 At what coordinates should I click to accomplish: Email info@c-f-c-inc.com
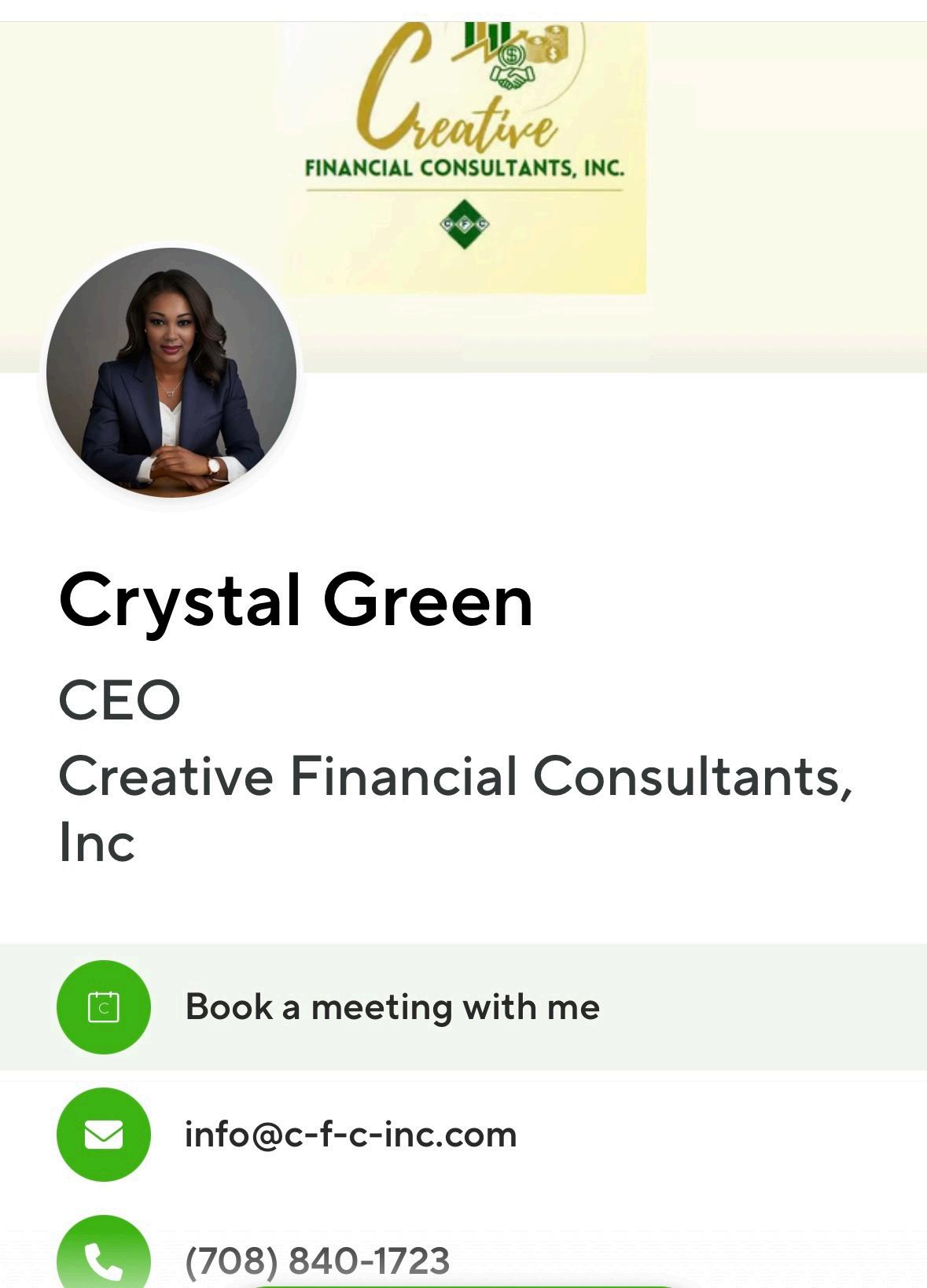(x=350, y=1135)
